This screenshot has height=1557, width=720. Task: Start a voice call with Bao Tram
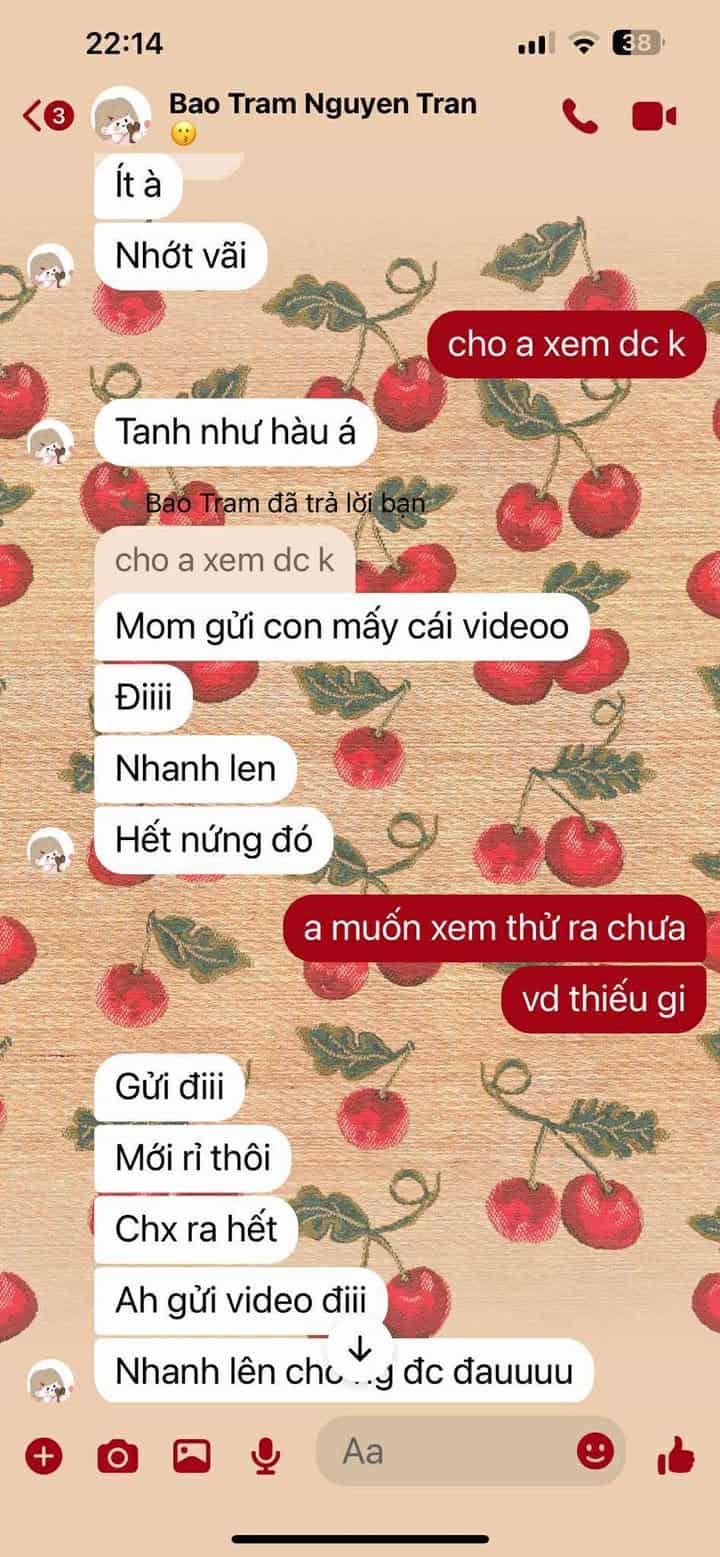coord(581,116)
